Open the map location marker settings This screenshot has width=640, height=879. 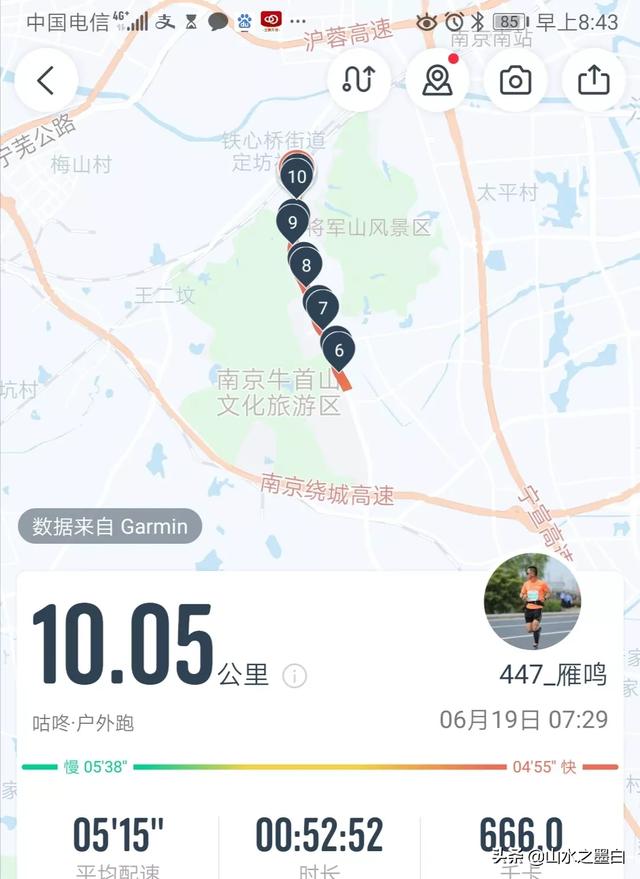[437, 80]
